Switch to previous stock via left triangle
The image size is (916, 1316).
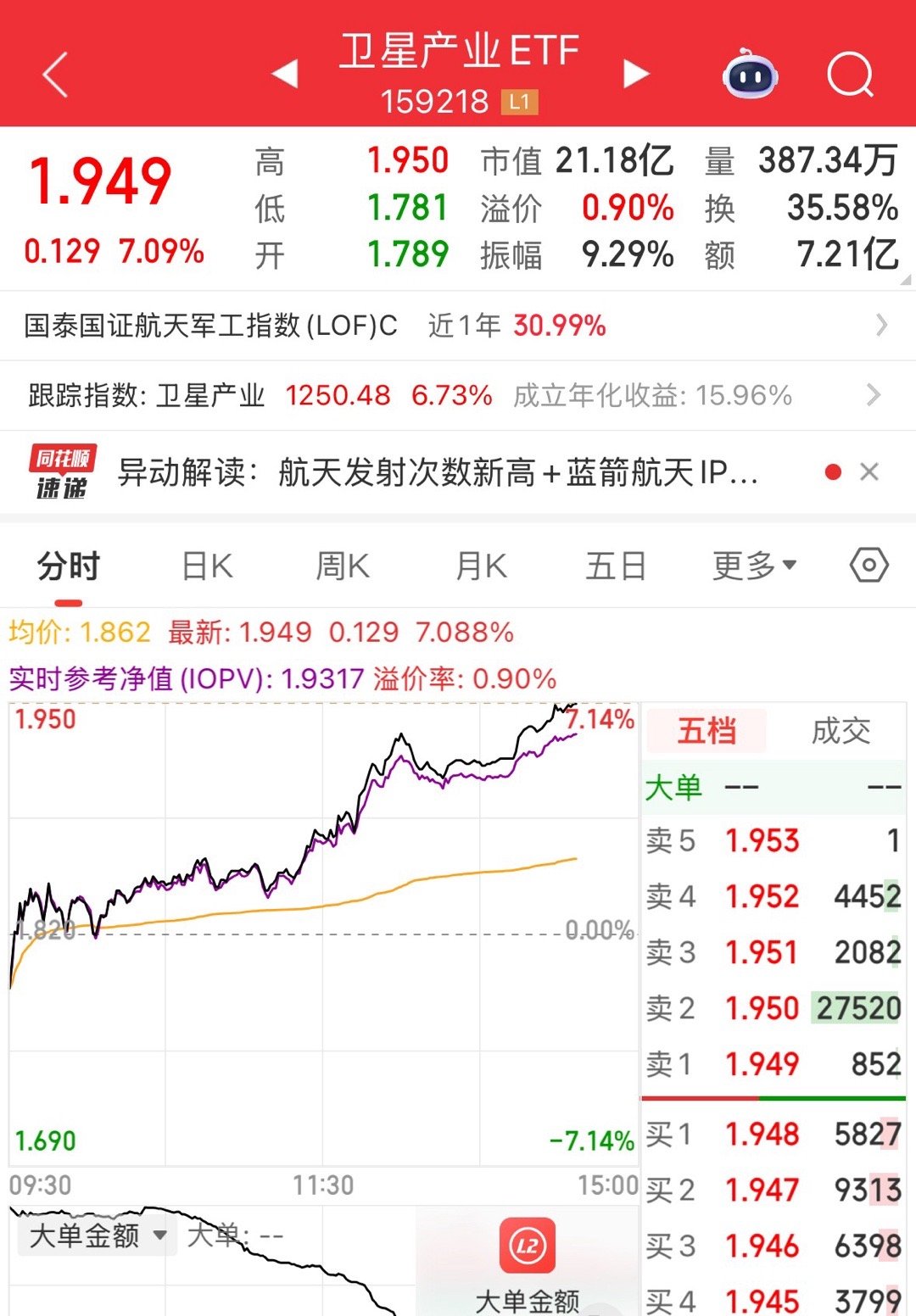[285, 75]
